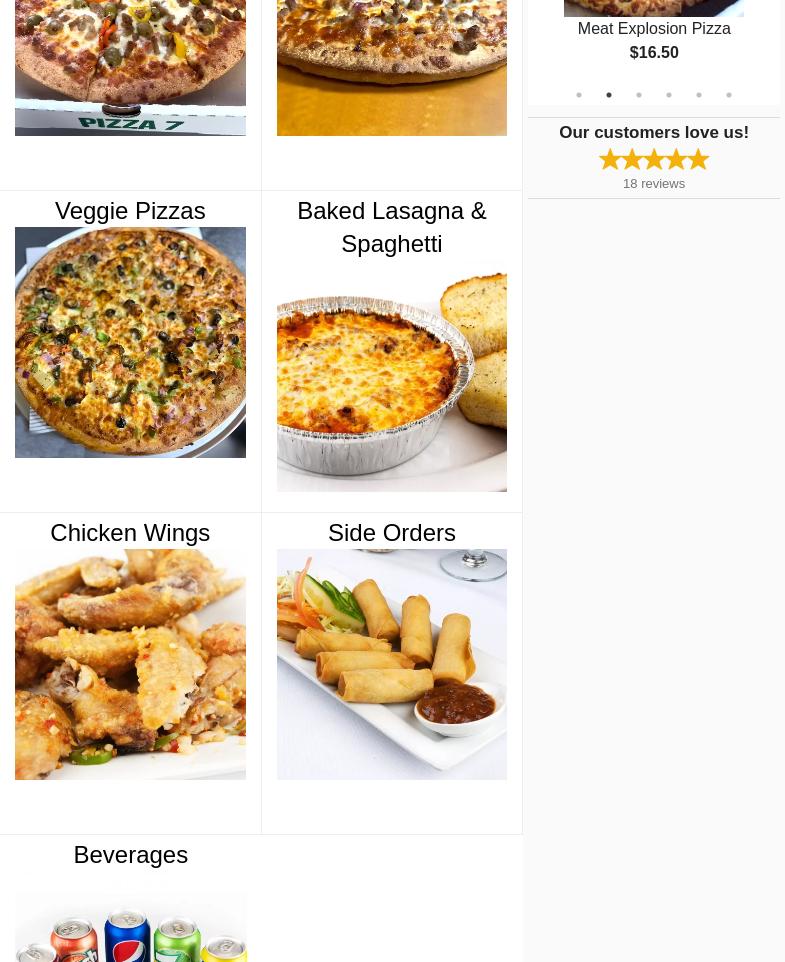Jump to the last carousel page dot

729,95
